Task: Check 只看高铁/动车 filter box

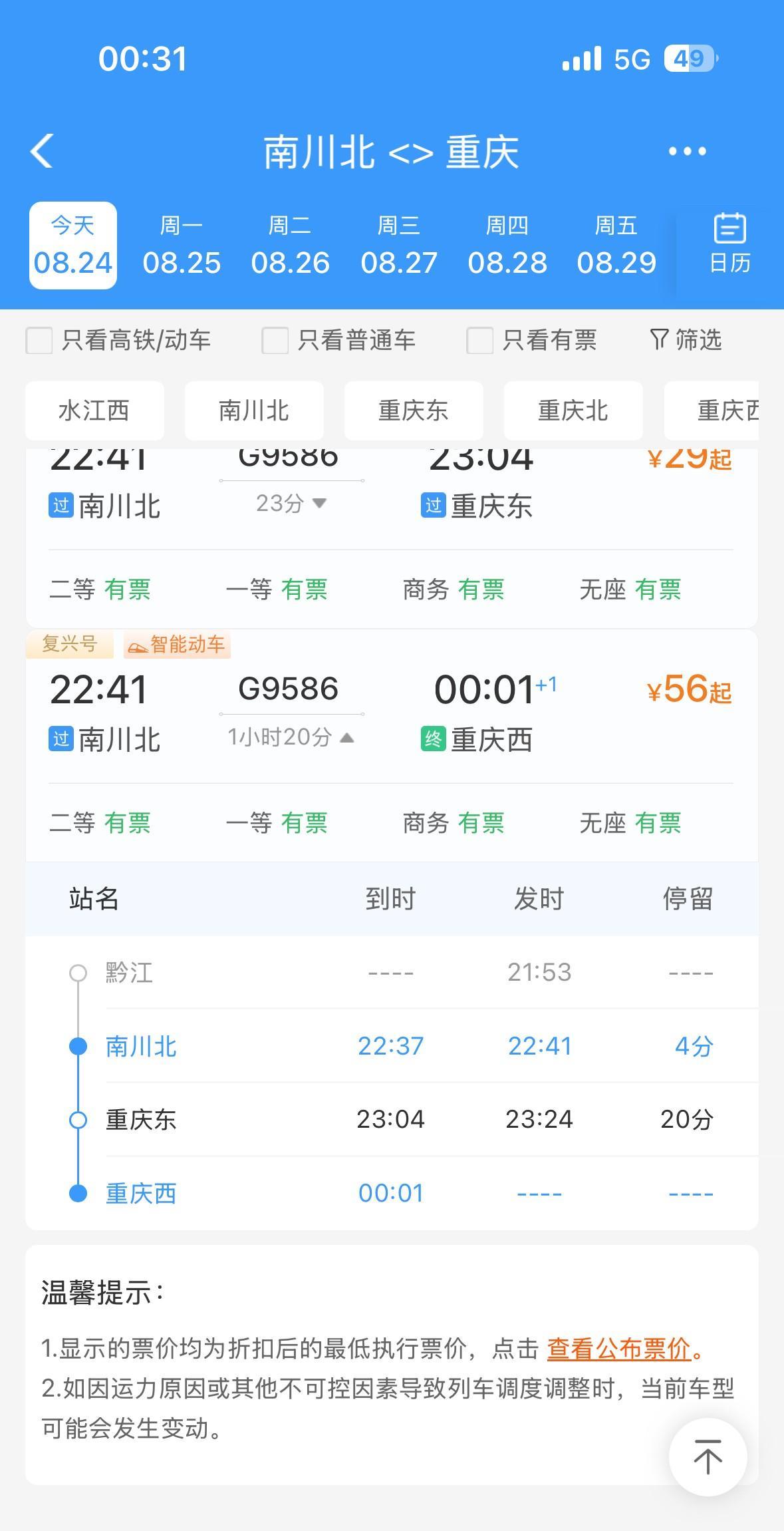Action: coord(39,340)
